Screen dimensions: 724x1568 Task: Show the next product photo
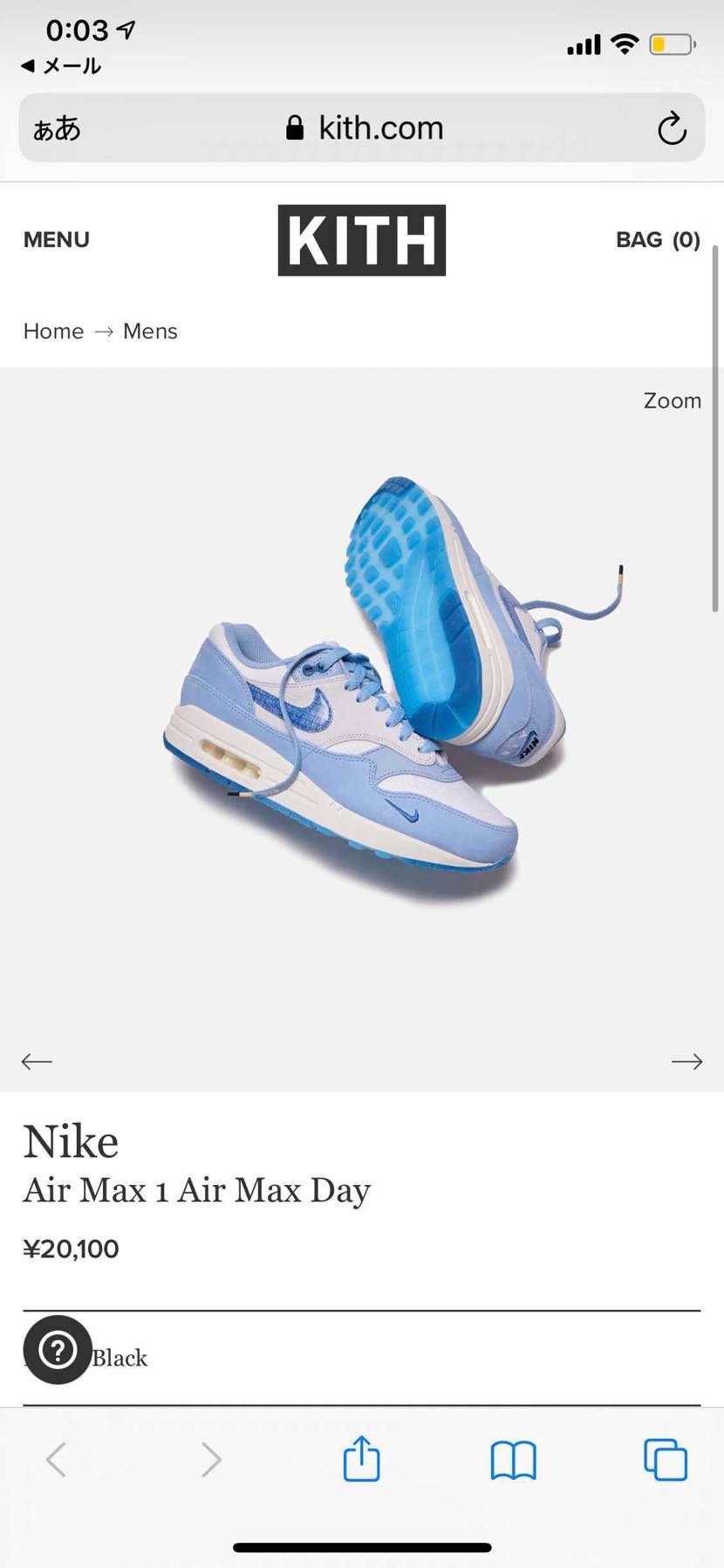pyautogui.click(x=686, y=1061)
